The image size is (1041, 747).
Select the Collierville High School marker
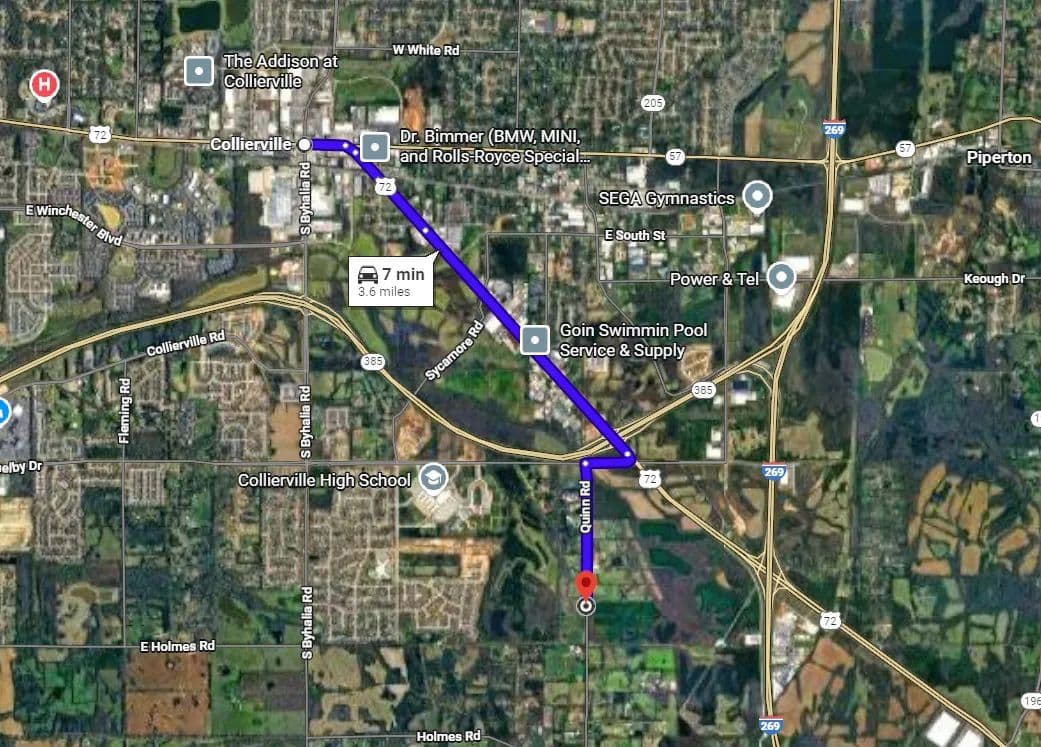433,476
